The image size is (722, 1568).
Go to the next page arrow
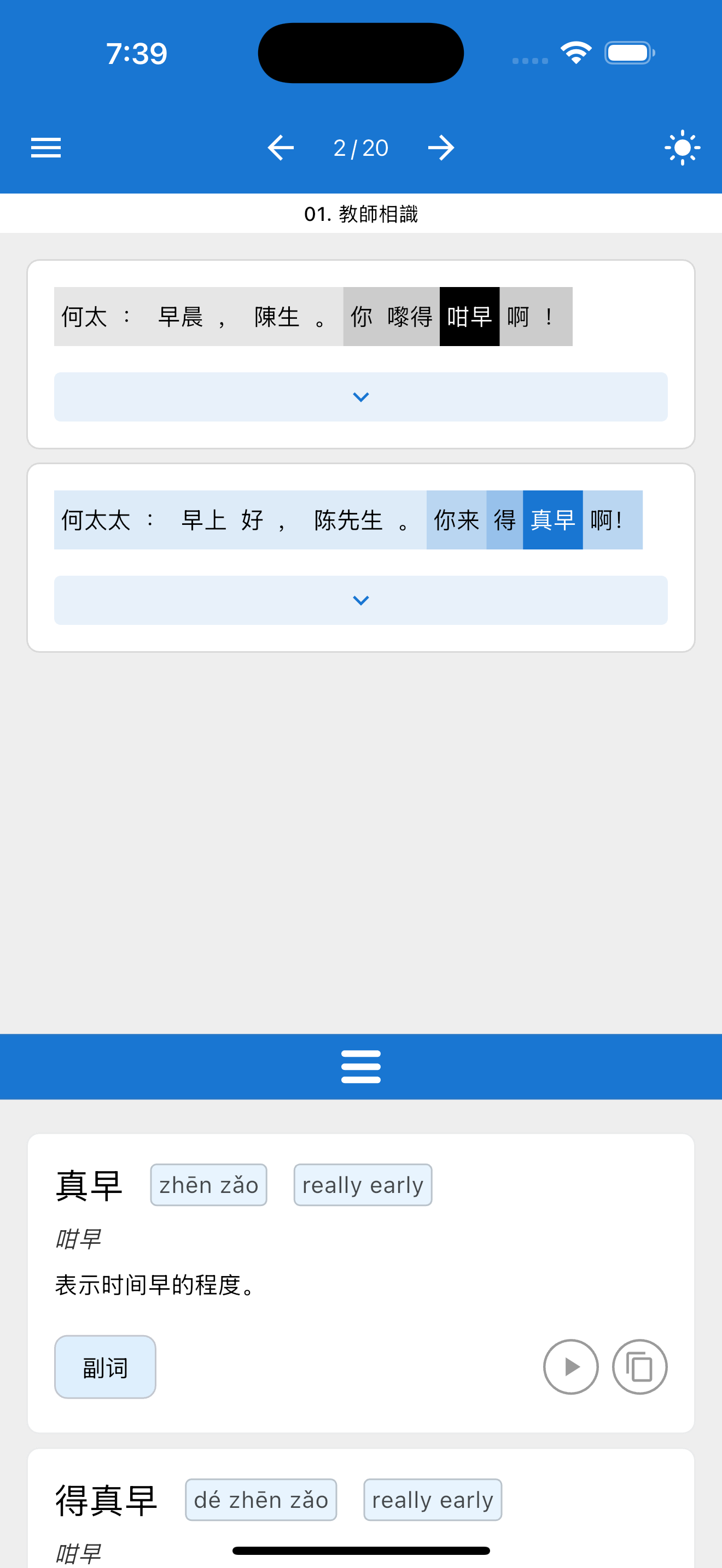pos(441,148)
